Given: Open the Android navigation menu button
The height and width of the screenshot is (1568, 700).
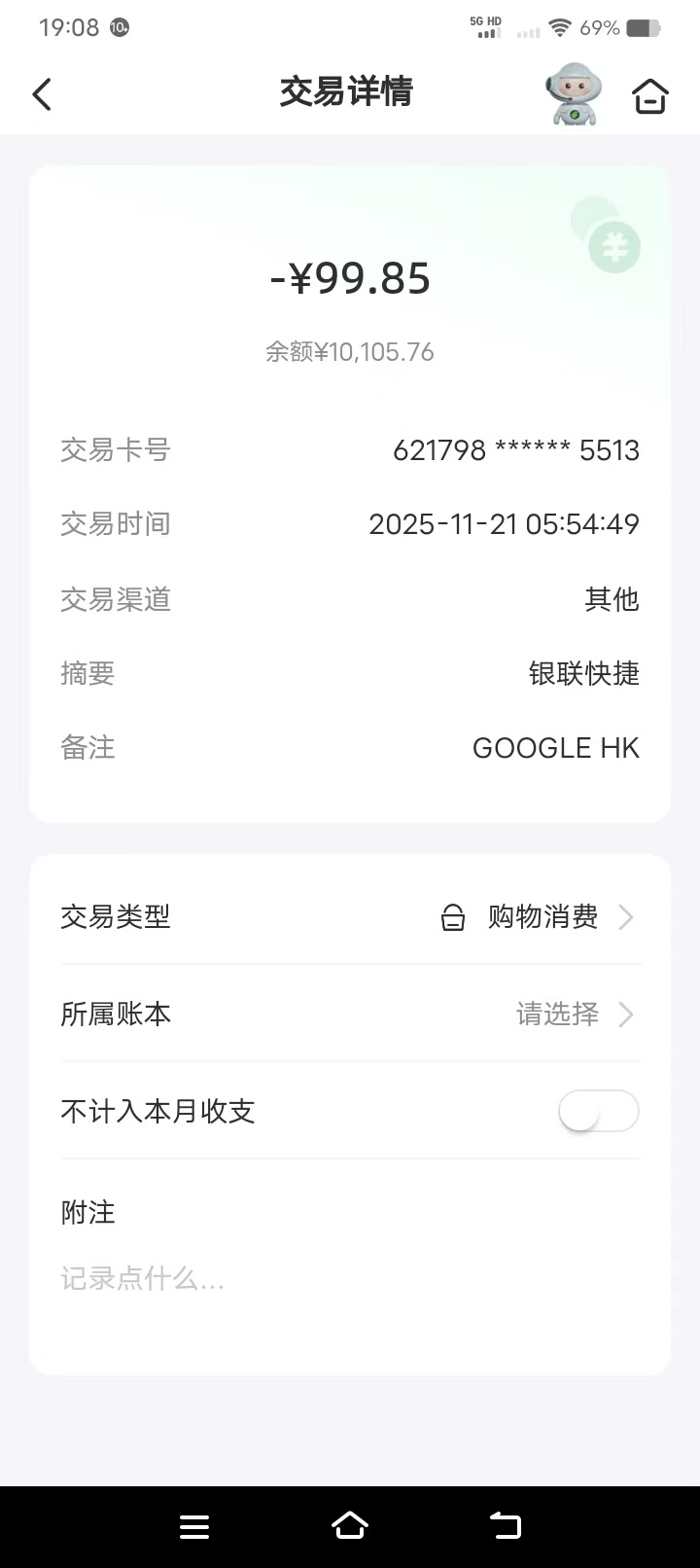Looking at the screenshot, I should pyautogui.click(x=194, y=1525).
